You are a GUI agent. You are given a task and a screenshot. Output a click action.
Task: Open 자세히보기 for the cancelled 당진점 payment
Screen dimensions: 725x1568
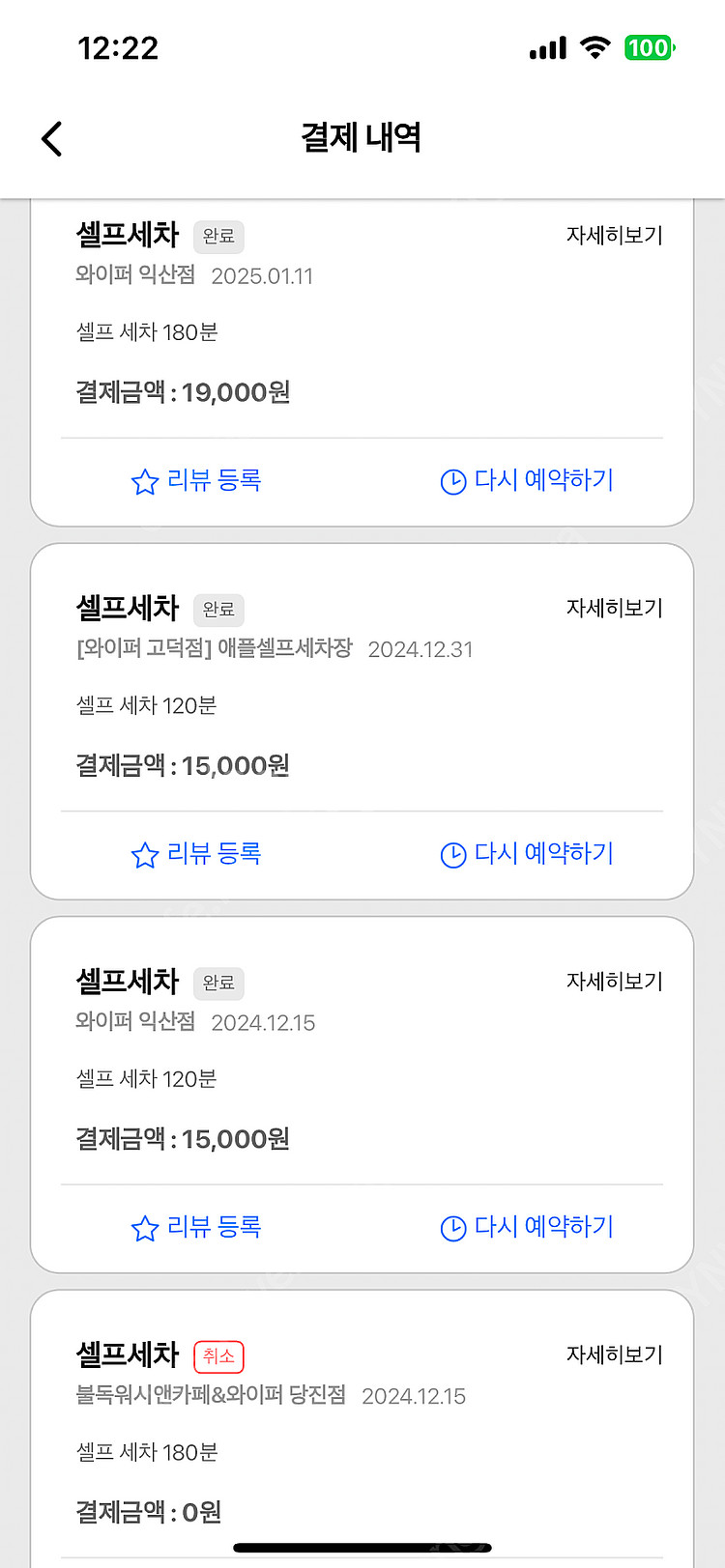pos(614,1354)
